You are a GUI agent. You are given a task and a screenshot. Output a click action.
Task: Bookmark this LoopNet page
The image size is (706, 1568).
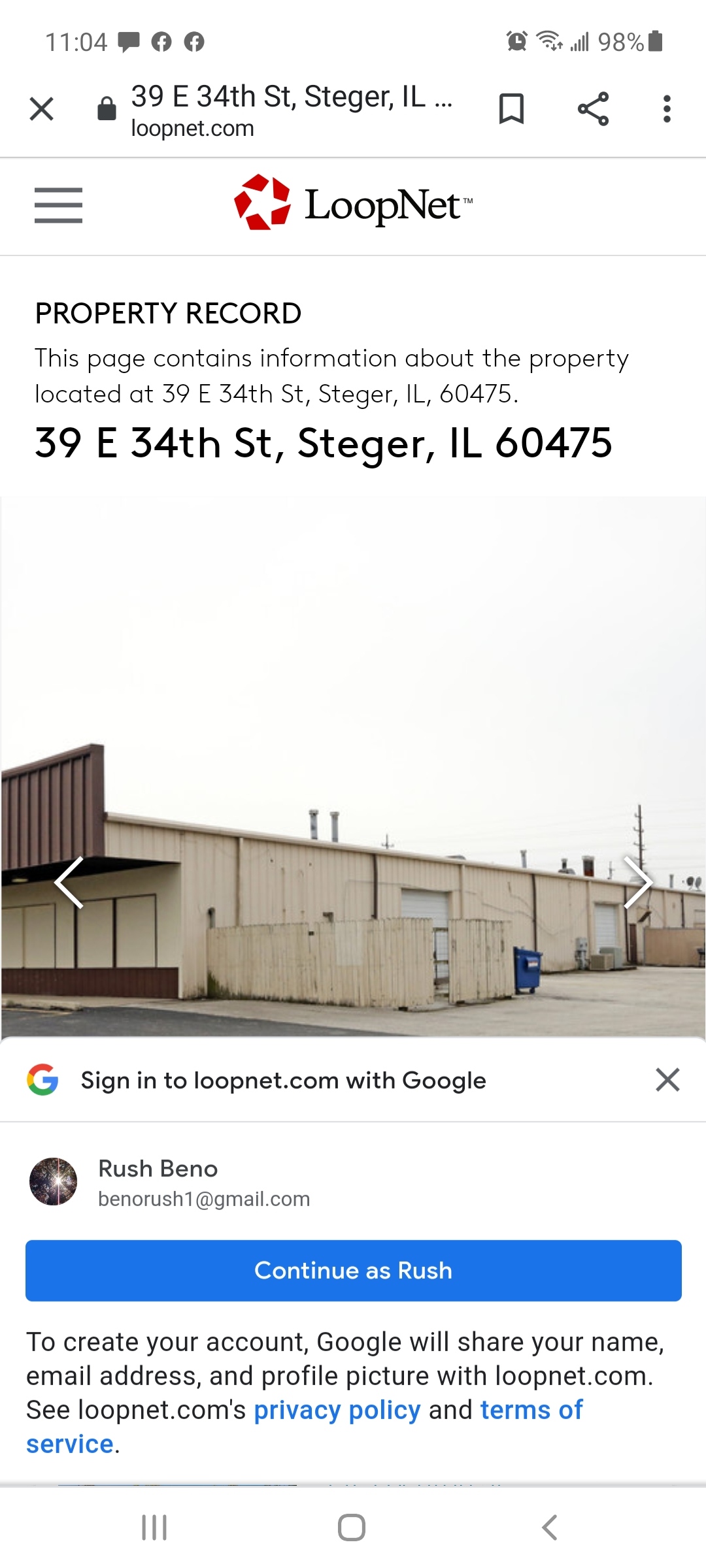coord(511,108)
